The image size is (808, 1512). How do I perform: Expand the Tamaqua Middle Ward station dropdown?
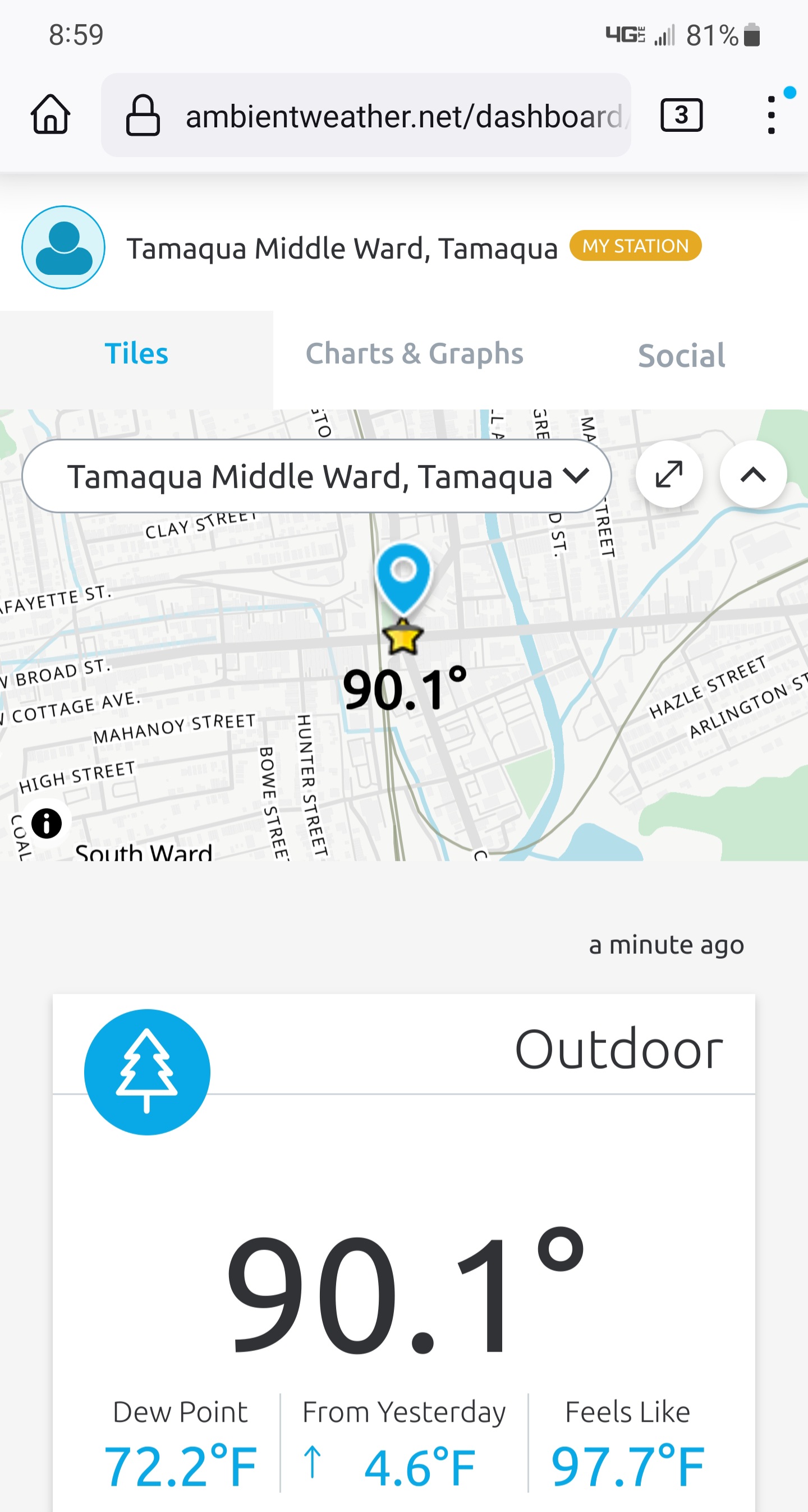[x=316, y=476]
